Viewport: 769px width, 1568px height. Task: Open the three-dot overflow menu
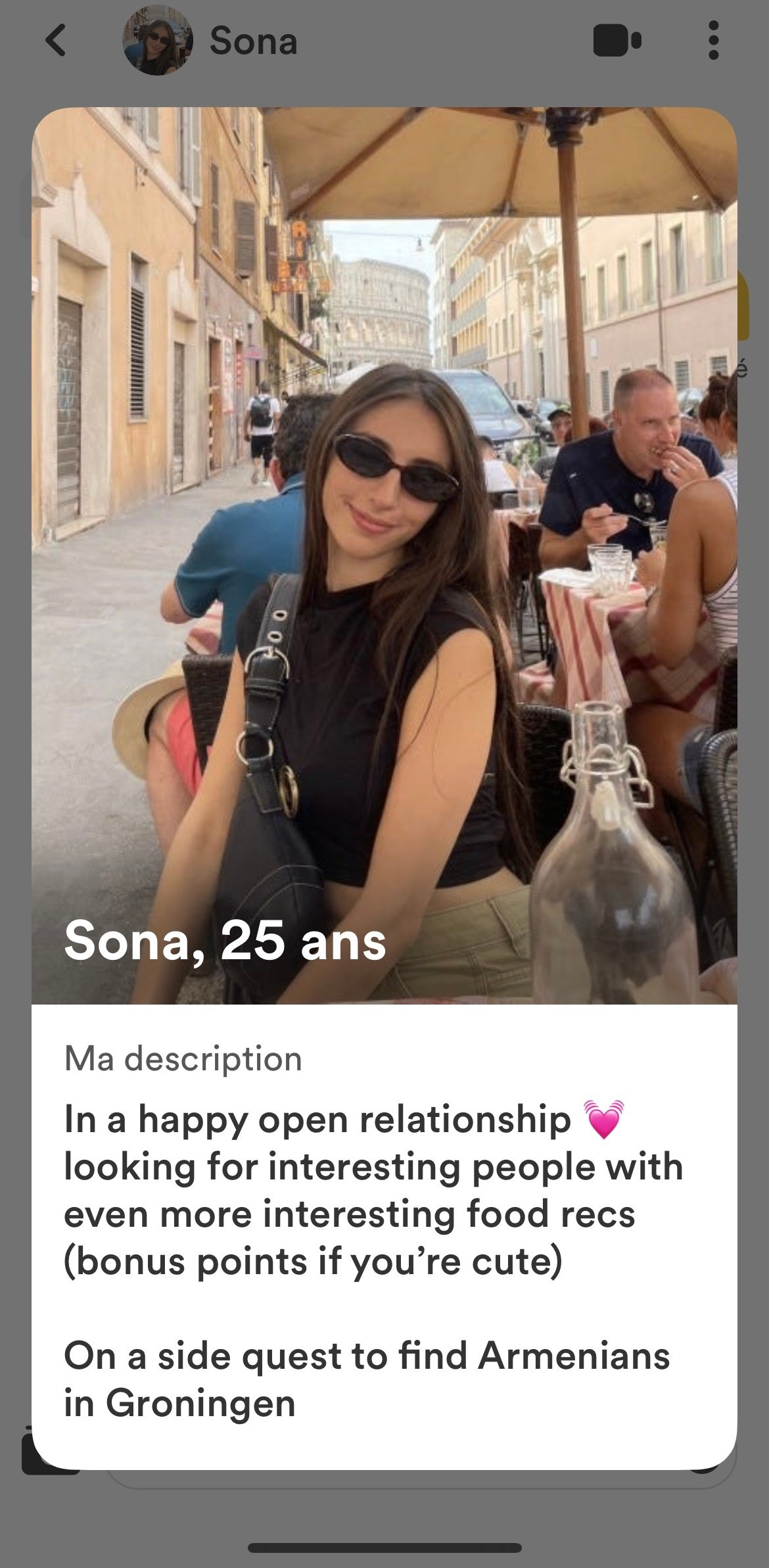[x=713, y=41]
